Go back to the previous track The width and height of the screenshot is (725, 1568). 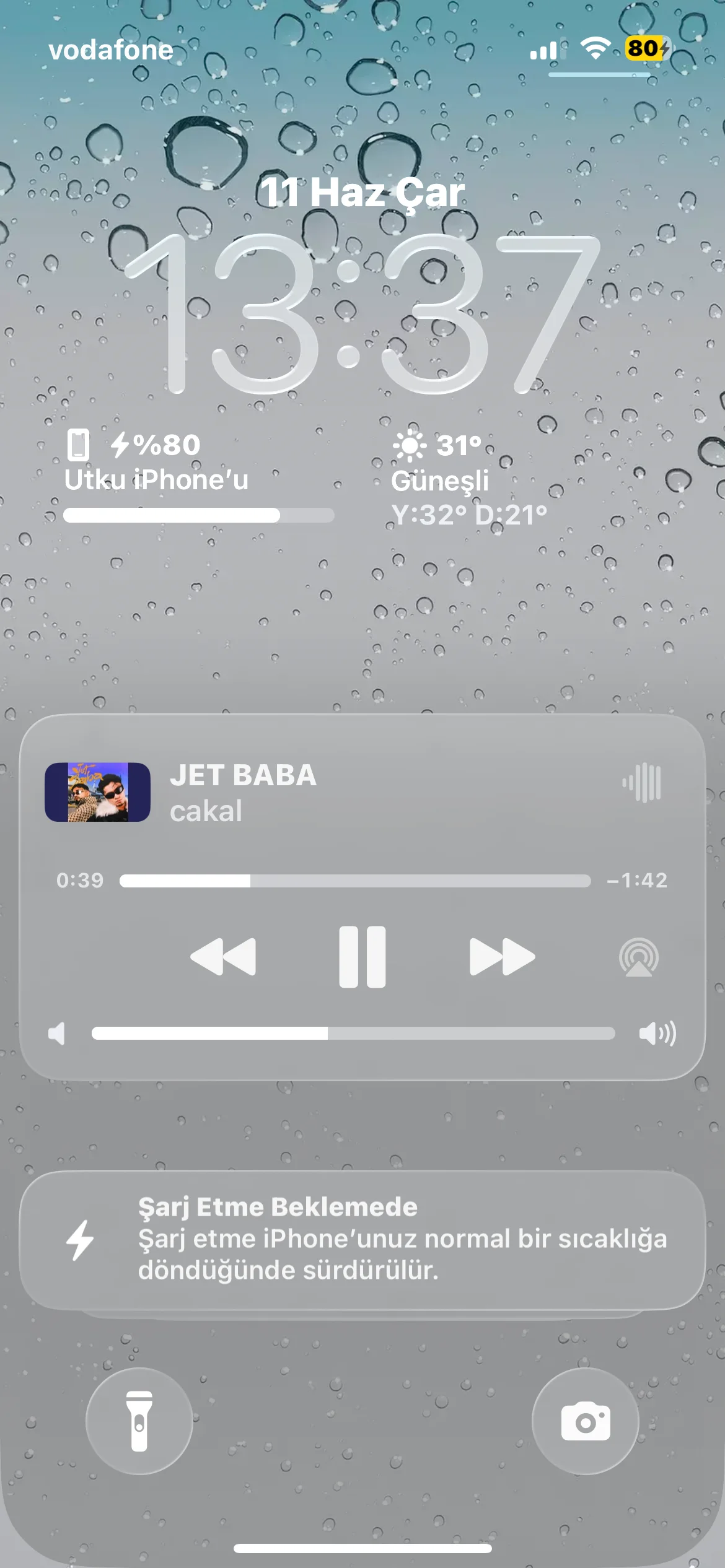[x=223, y=957]
